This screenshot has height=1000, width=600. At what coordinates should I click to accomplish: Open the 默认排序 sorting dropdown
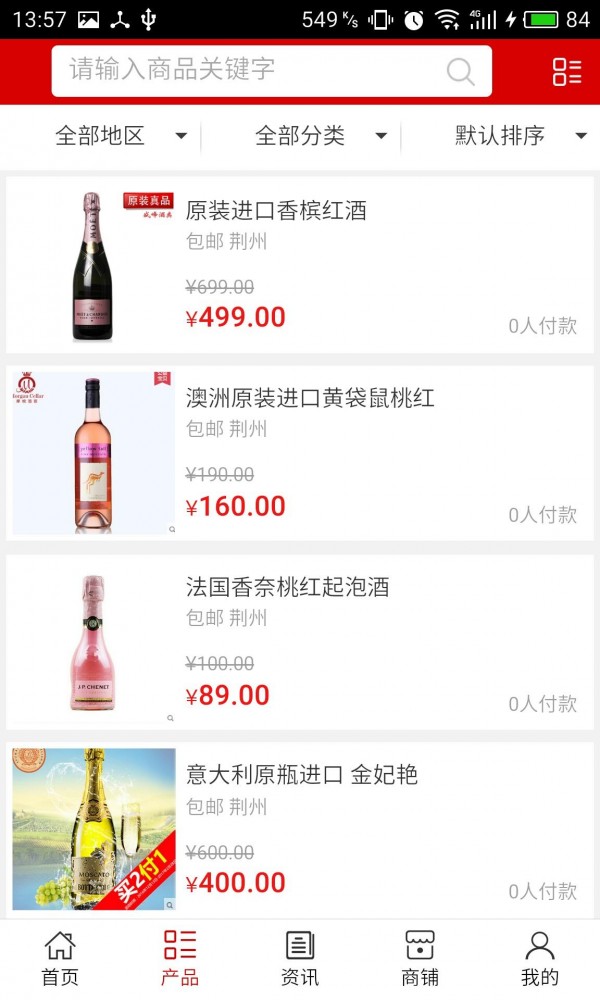pyautogui.click(x=520, y=136)
